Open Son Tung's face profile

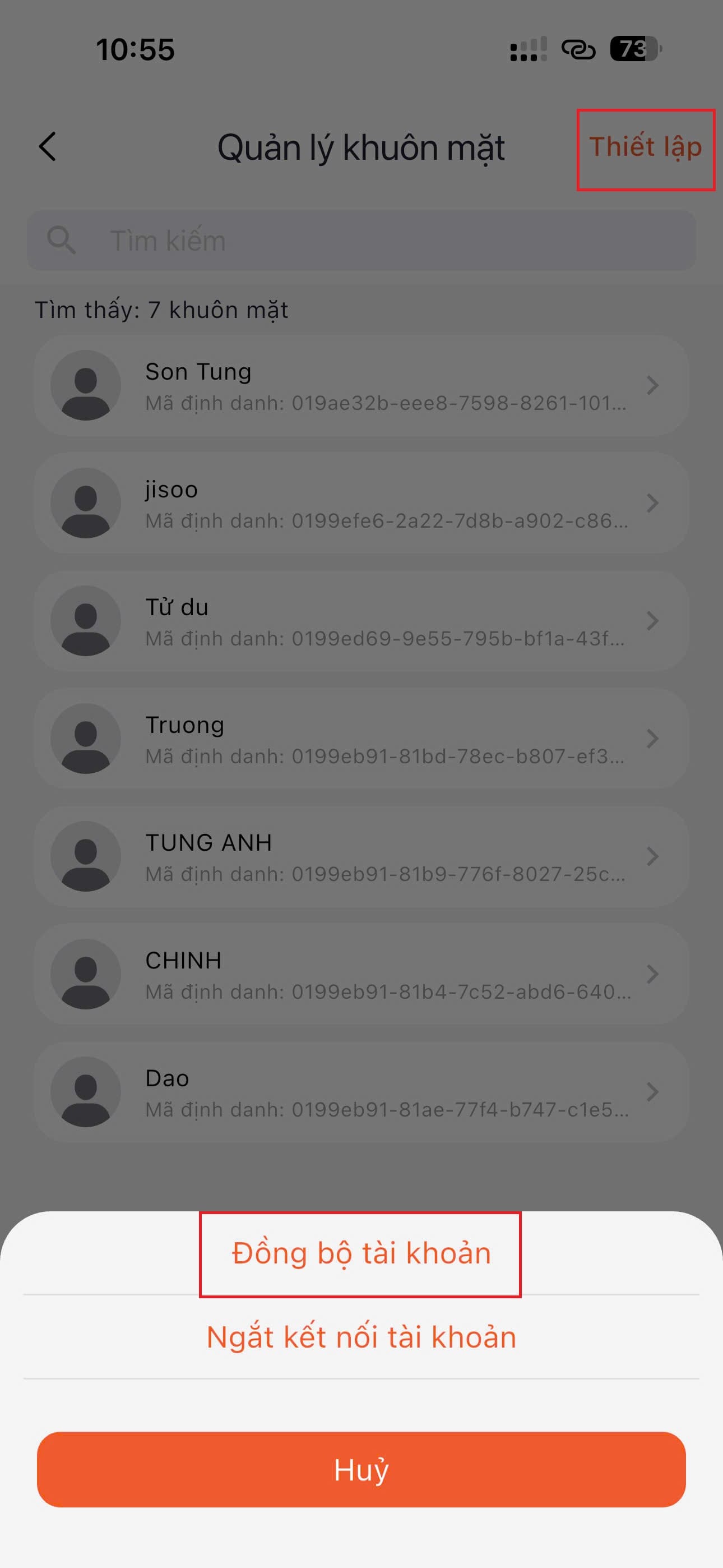(361, 386)
